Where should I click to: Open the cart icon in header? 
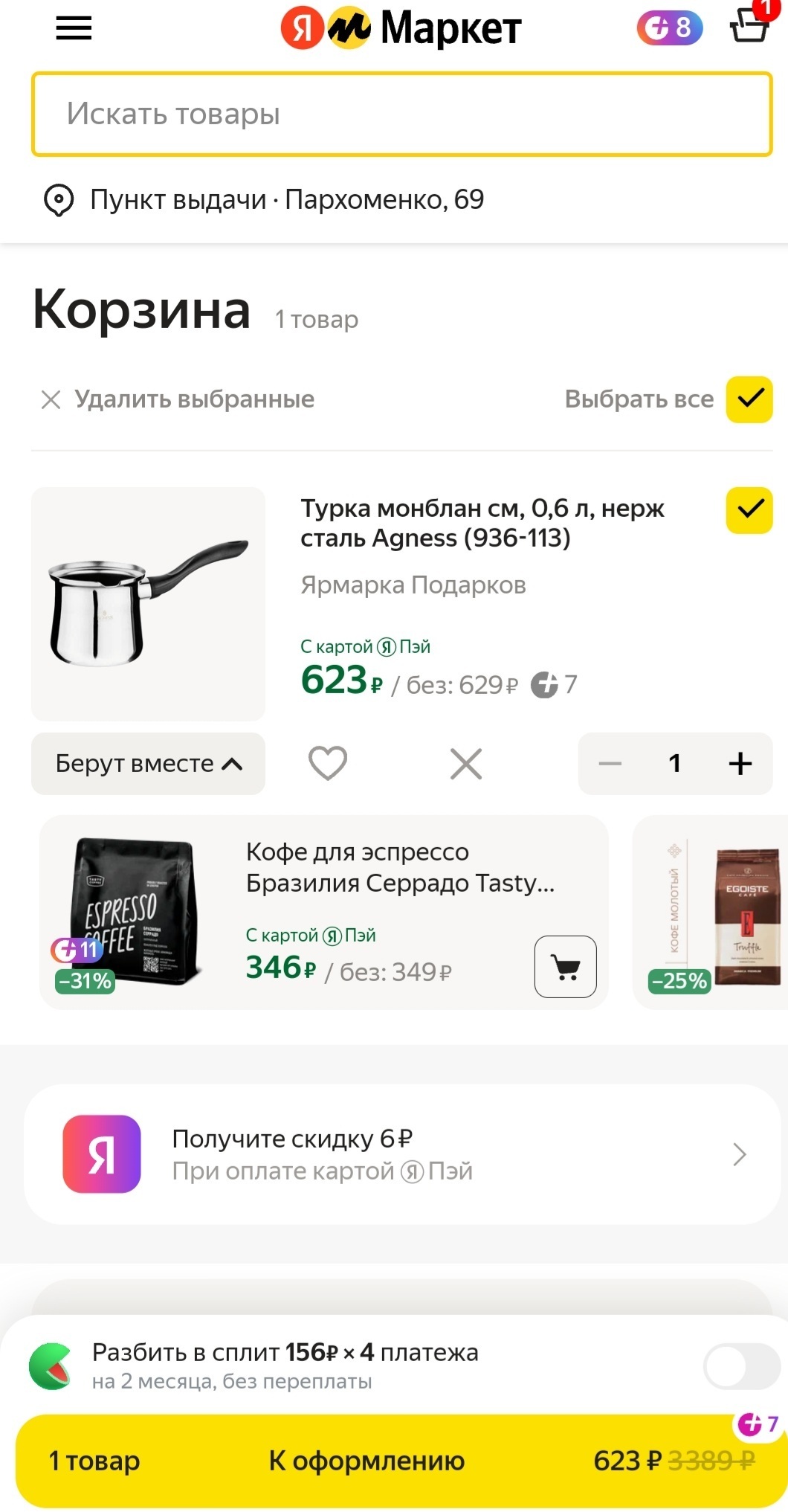(x=749, y=27)
